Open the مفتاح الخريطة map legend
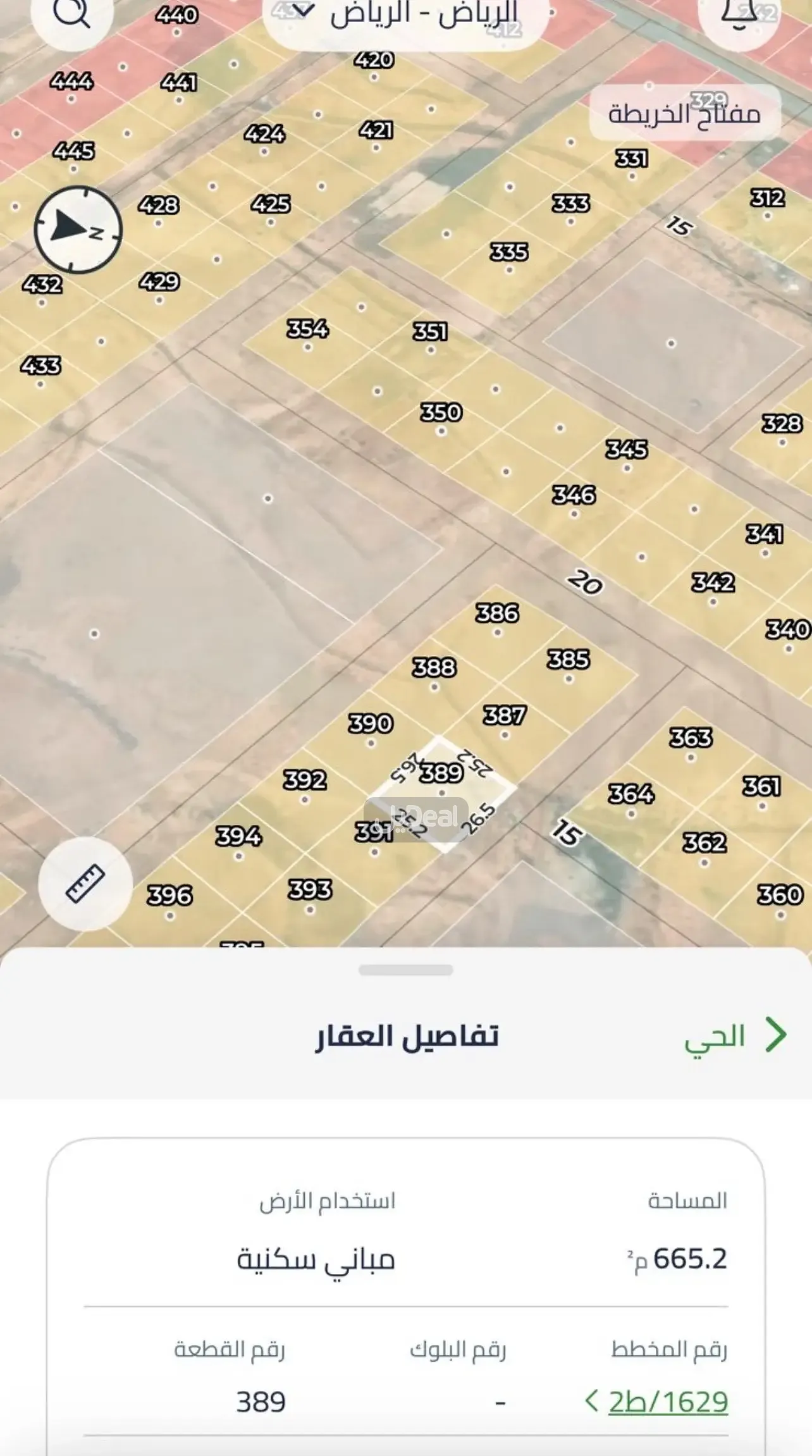 point(684,114)
